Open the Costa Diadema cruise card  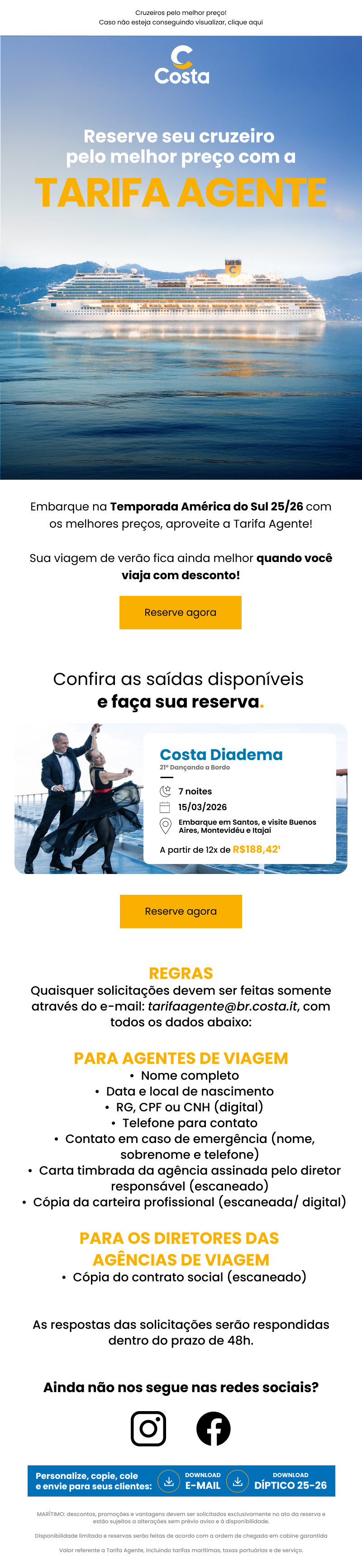[181, 798]
